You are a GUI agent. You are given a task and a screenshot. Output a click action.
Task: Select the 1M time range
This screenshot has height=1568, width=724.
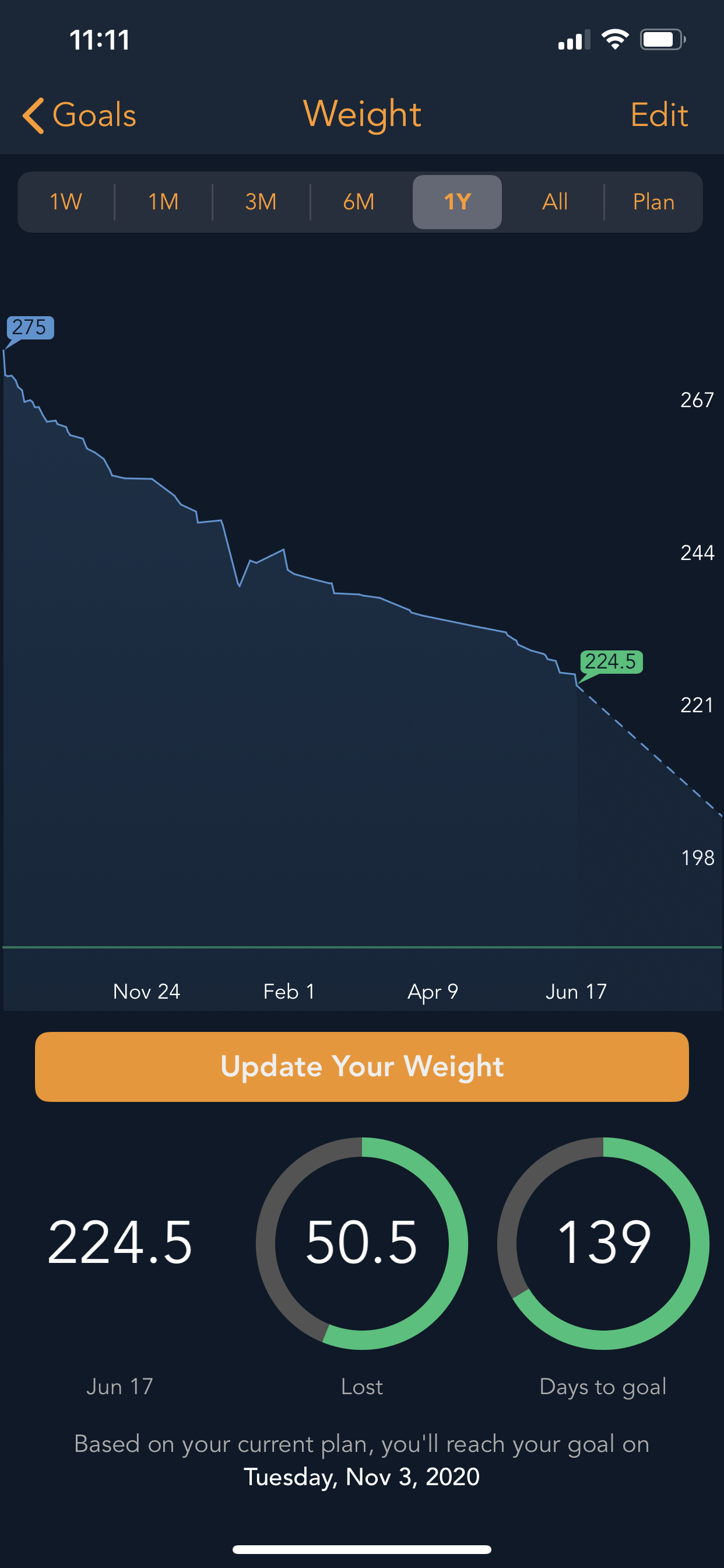(x=164, y=202)
